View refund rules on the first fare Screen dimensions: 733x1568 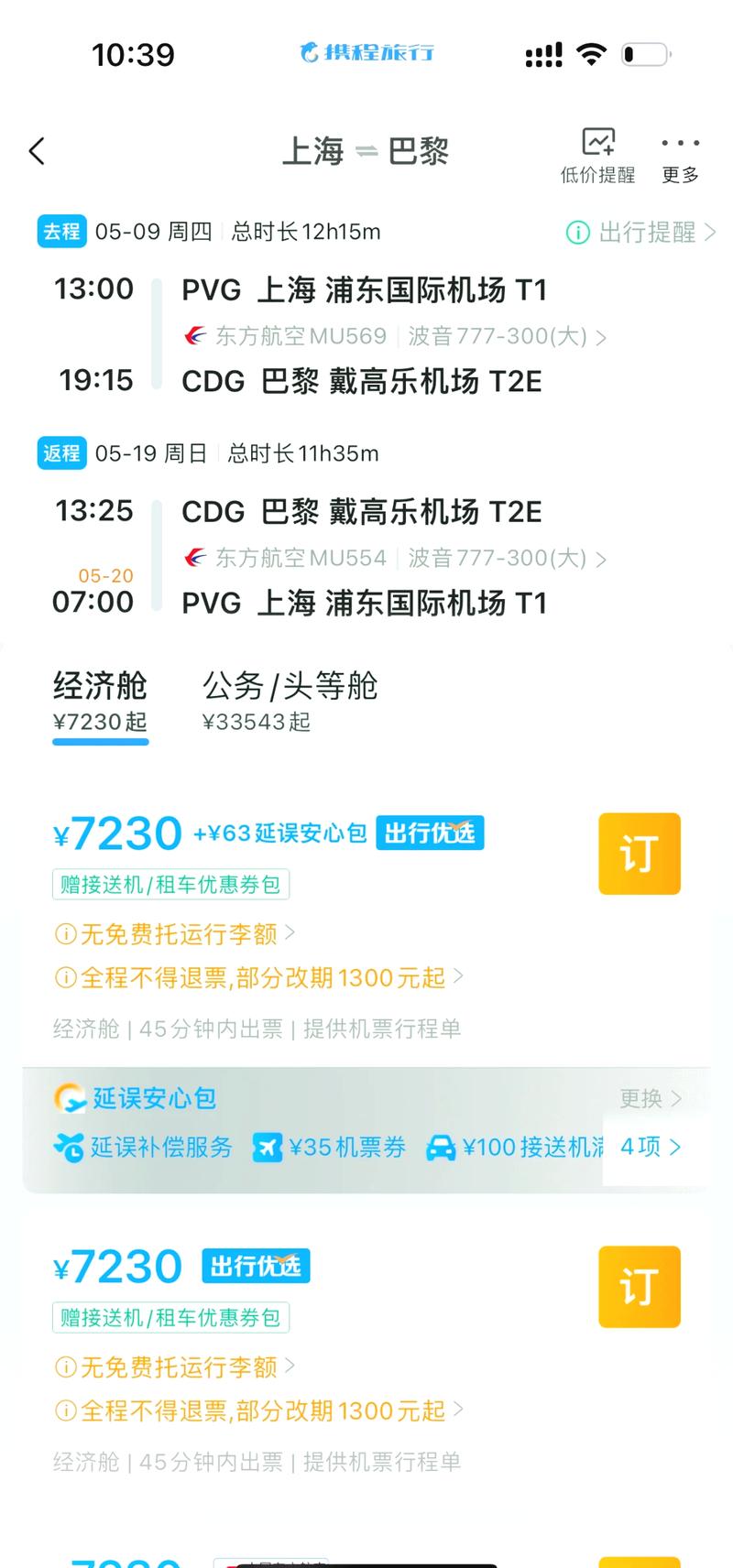pyautogui.click(x=258, y=977)
